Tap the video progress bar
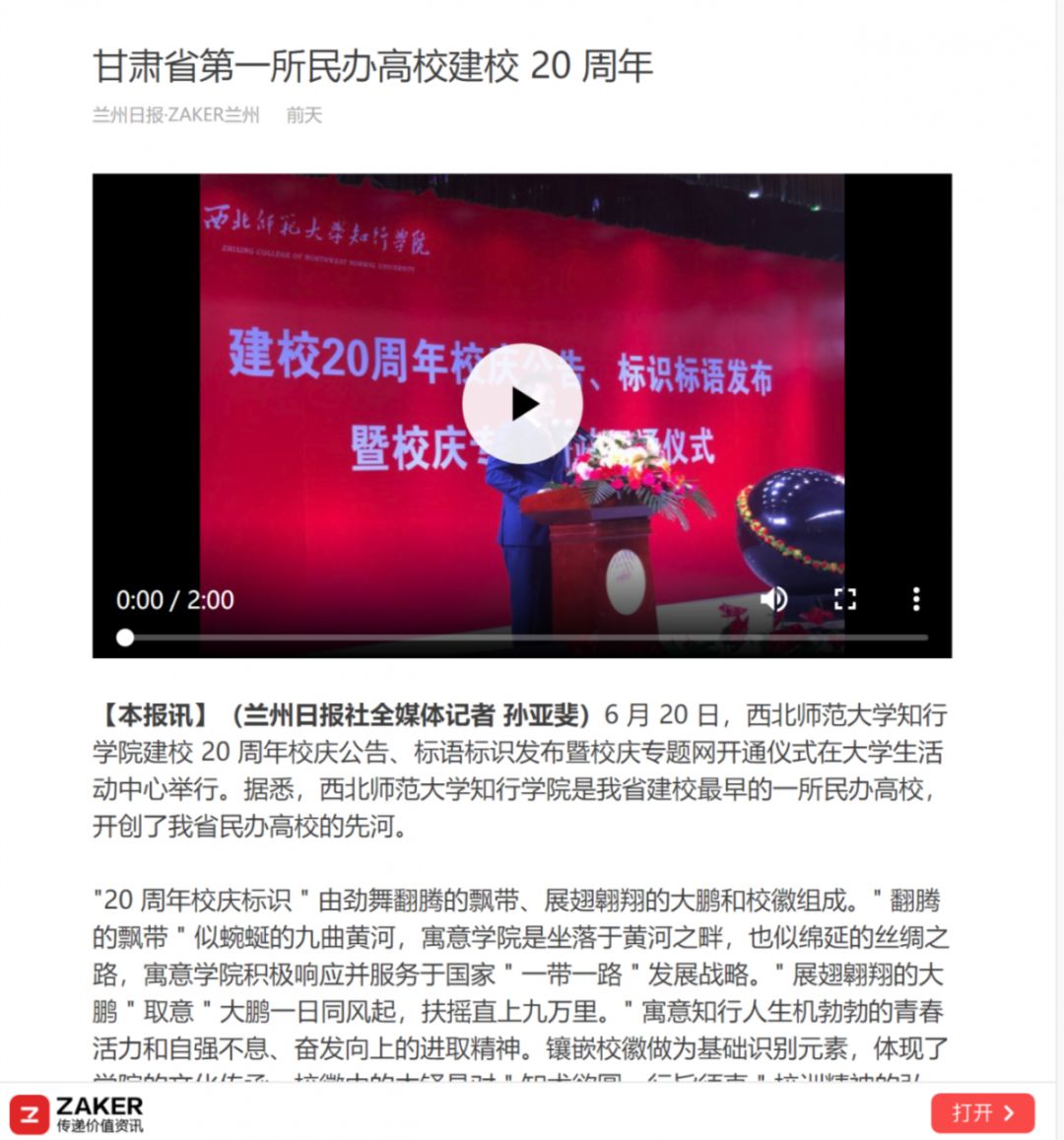The height and width of the screenshot is (1140, 1064). click(522, 637)
